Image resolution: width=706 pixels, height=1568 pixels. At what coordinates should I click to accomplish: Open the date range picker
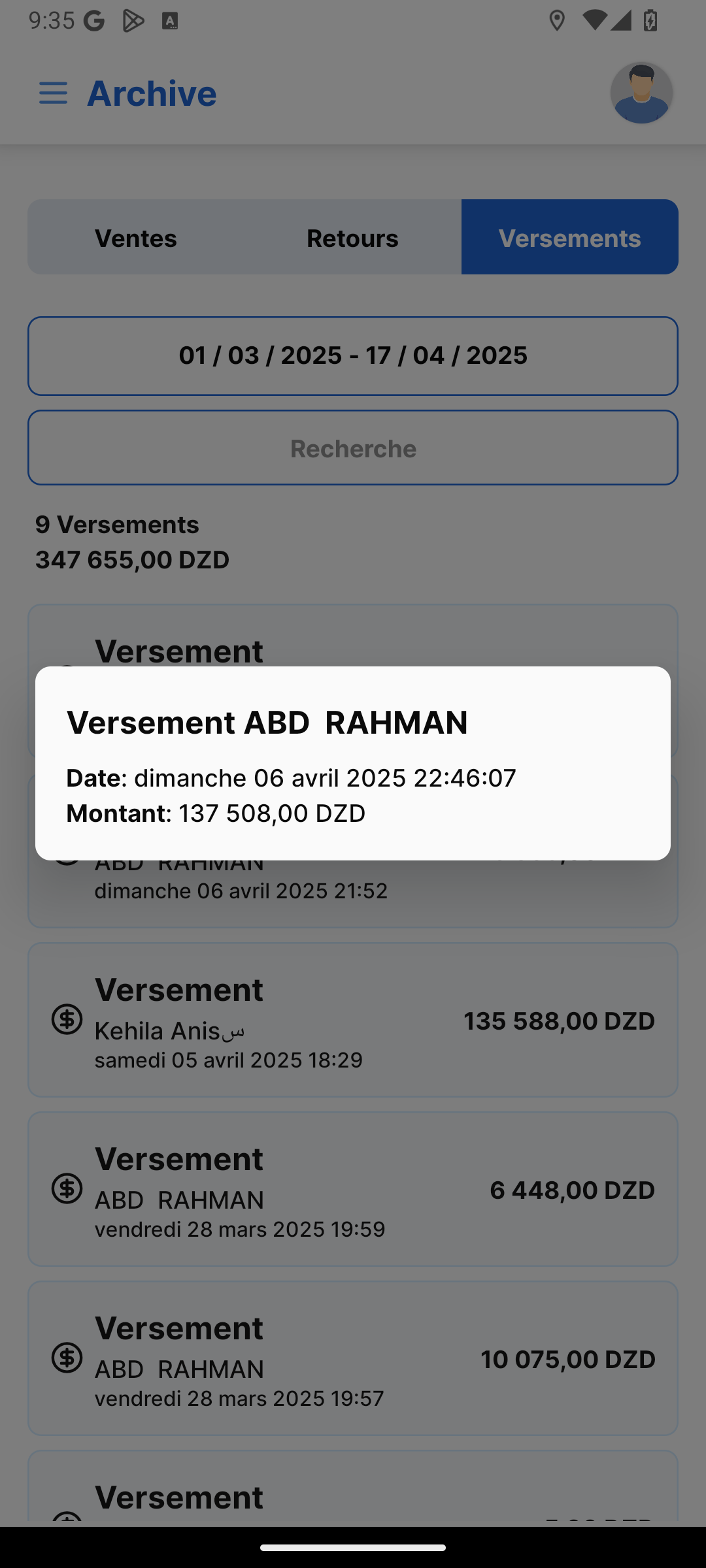tap(353, 356)
